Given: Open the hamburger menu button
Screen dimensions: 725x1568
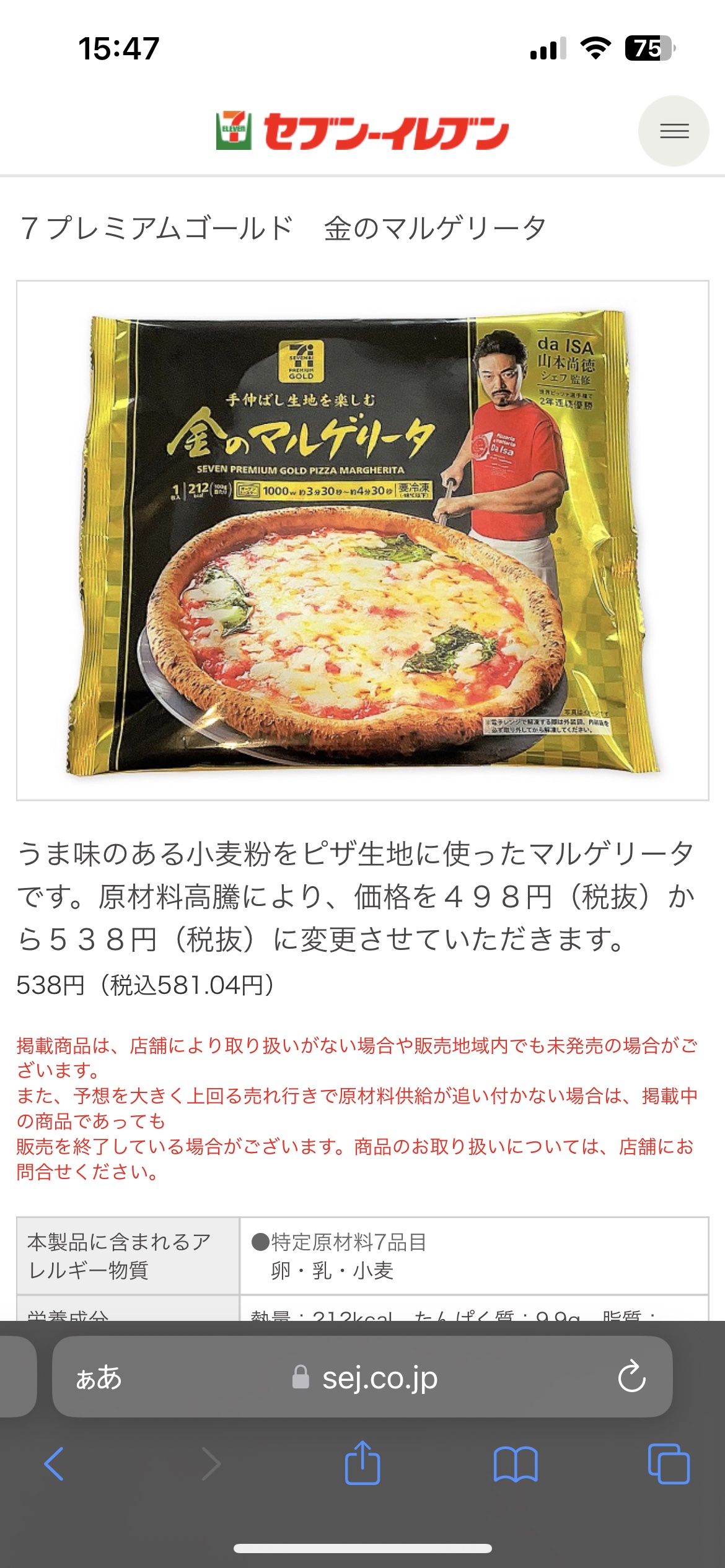Looking at the screenshot, I should point(674,131).
